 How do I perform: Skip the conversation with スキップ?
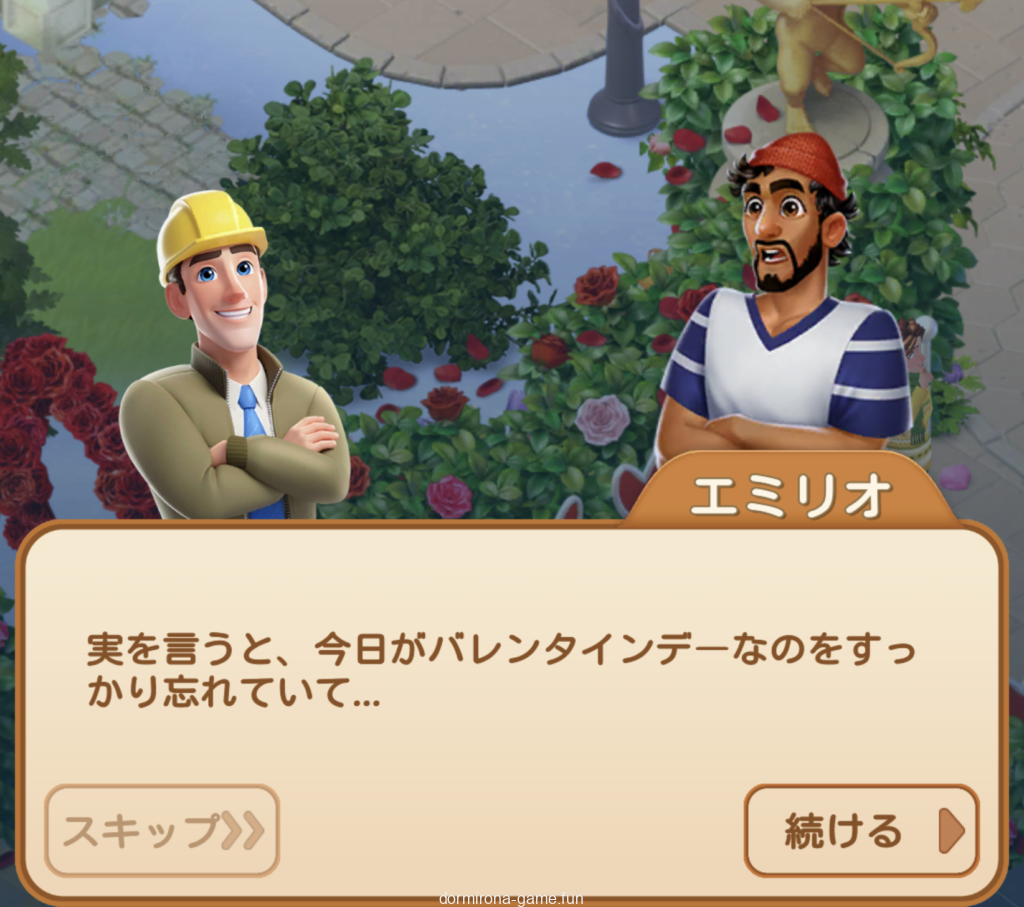click(x=162, y=830)
